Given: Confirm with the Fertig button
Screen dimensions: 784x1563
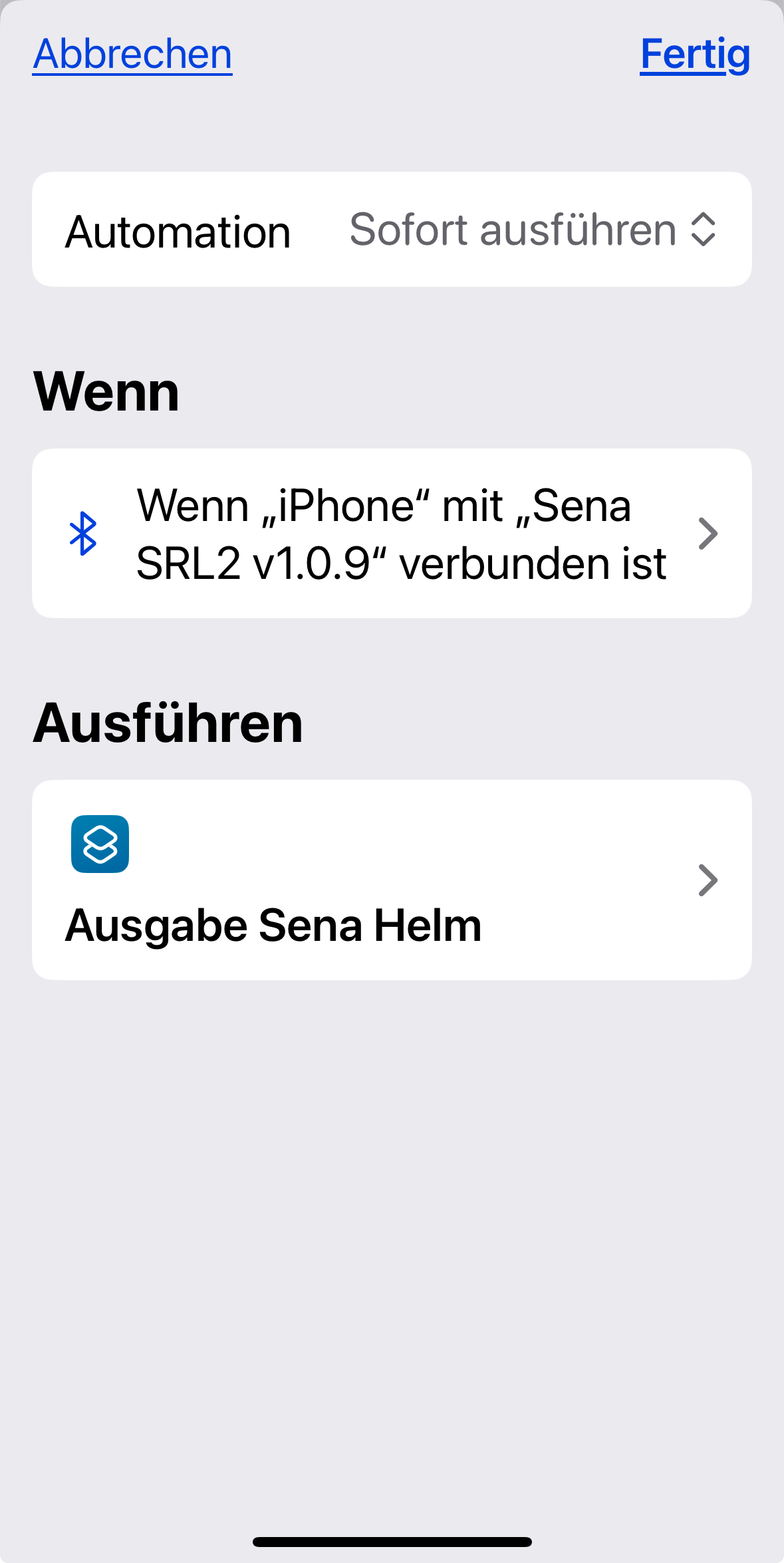Looking at the screenshot, I should pyautogui.click(x=694, y=54).
